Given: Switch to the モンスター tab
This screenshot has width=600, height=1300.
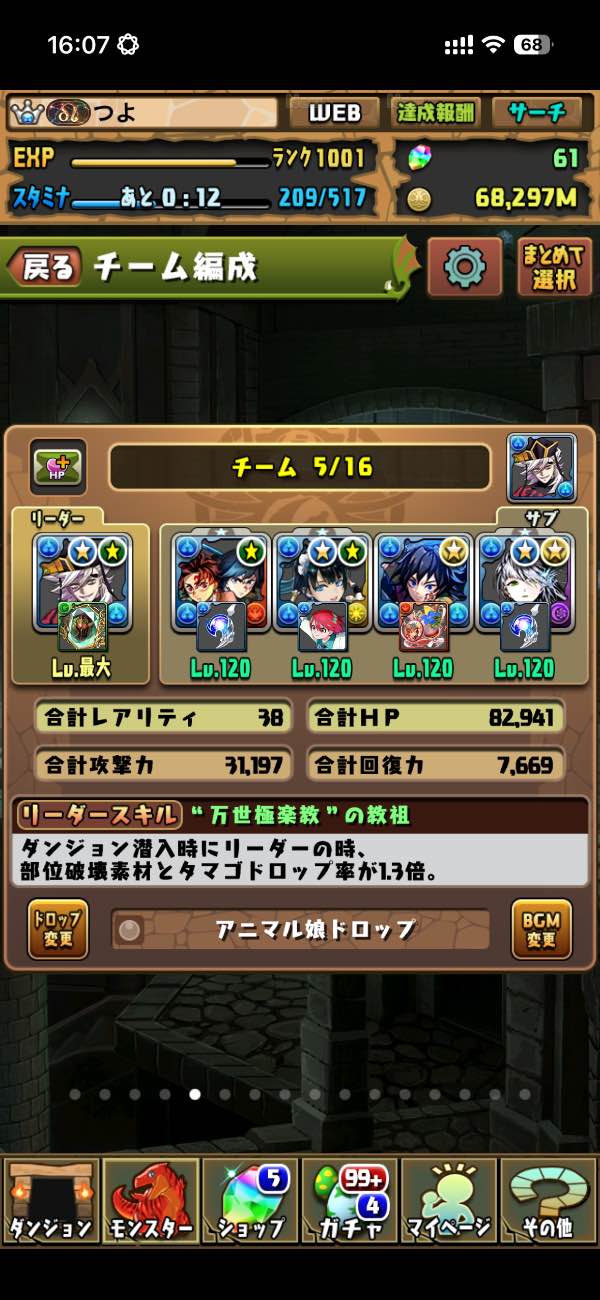Looking at the screenshot, I should coord(150,1200).
